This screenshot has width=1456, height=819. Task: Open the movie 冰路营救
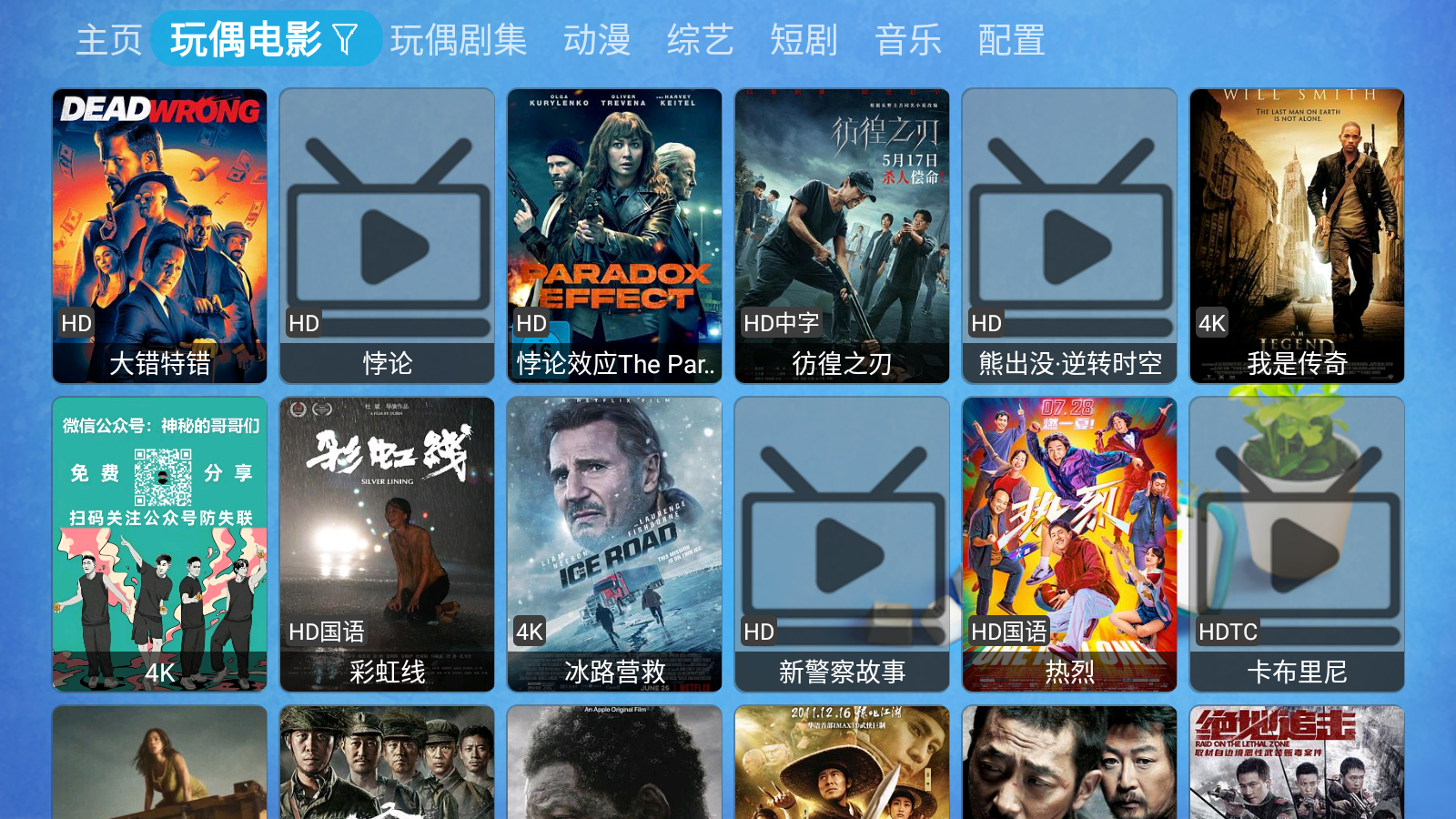pos(615,544)
